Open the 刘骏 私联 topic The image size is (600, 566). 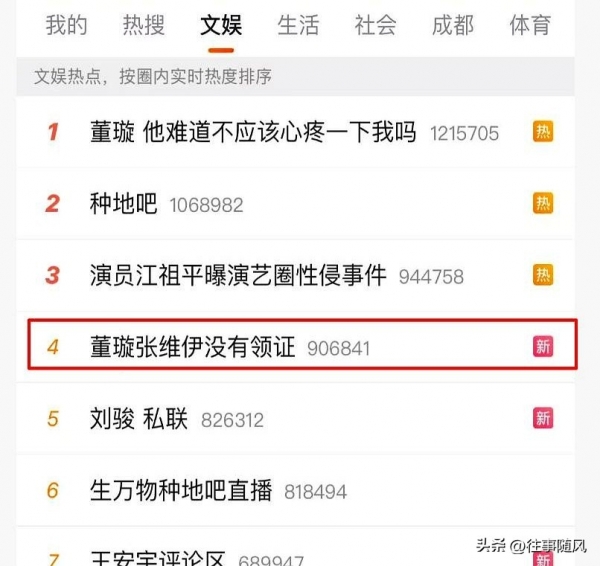[x=138, y=419]
